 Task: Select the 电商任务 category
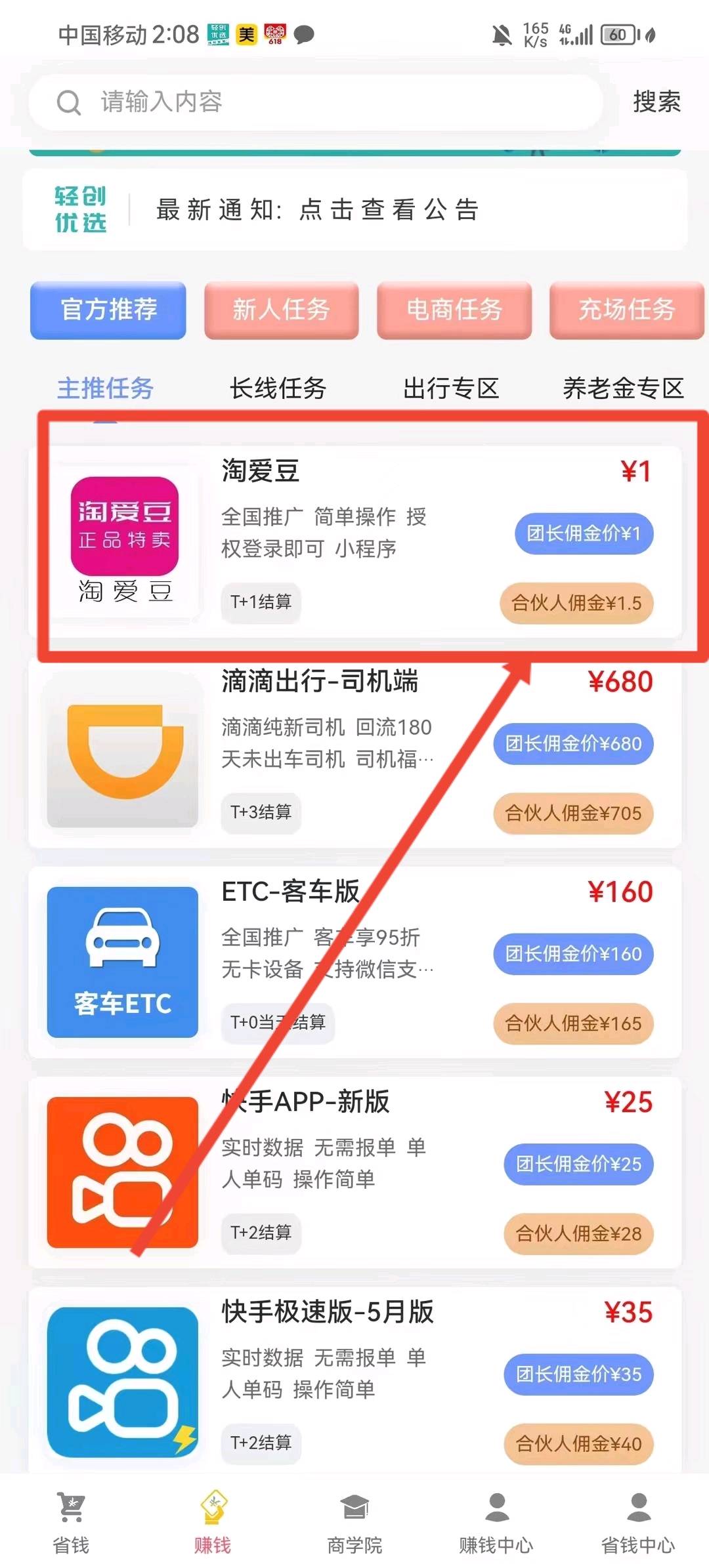(454, 310)
